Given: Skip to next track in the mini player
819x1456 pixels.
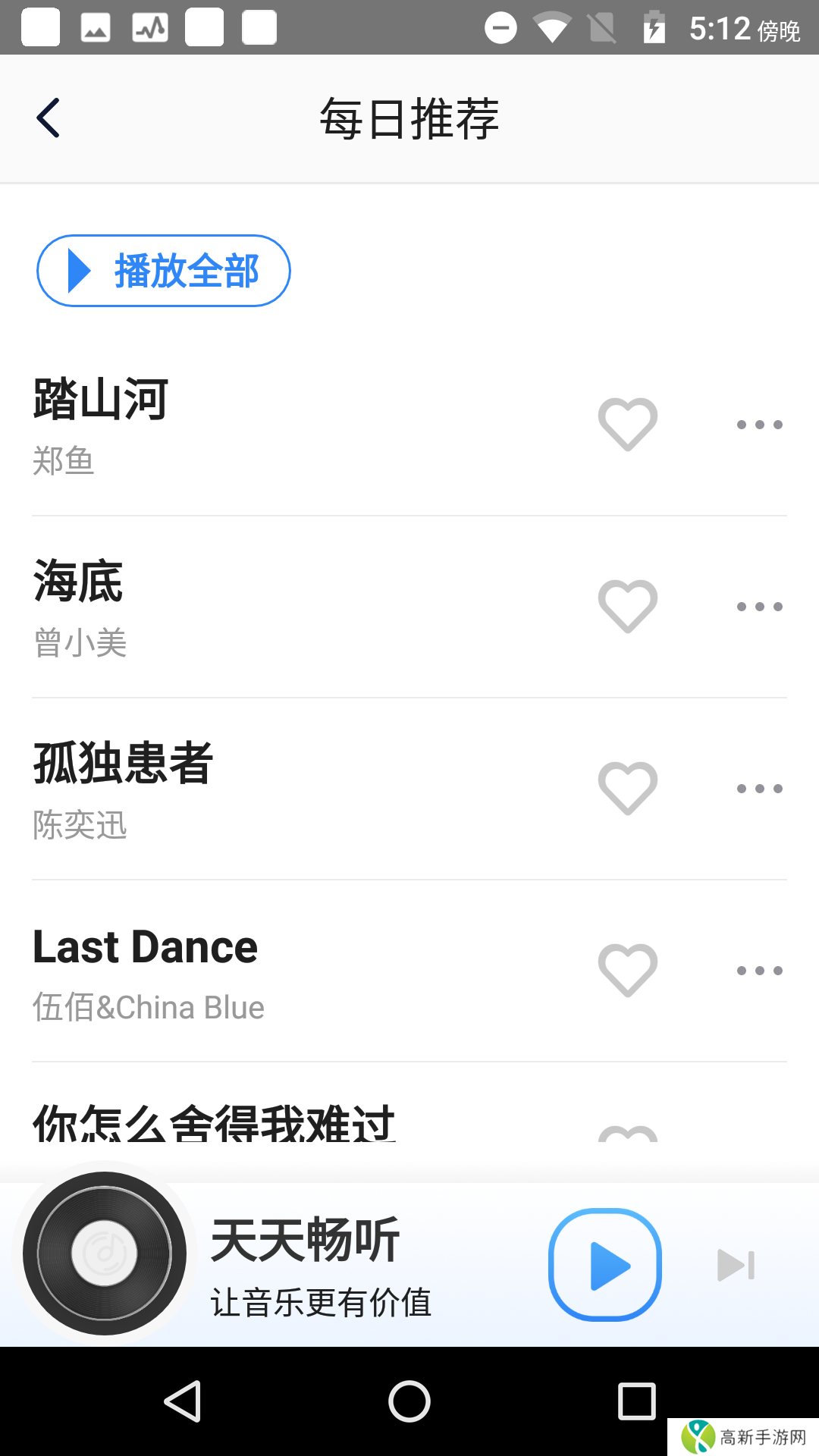Looking at the screenshot, I should tap(734, 1264).
